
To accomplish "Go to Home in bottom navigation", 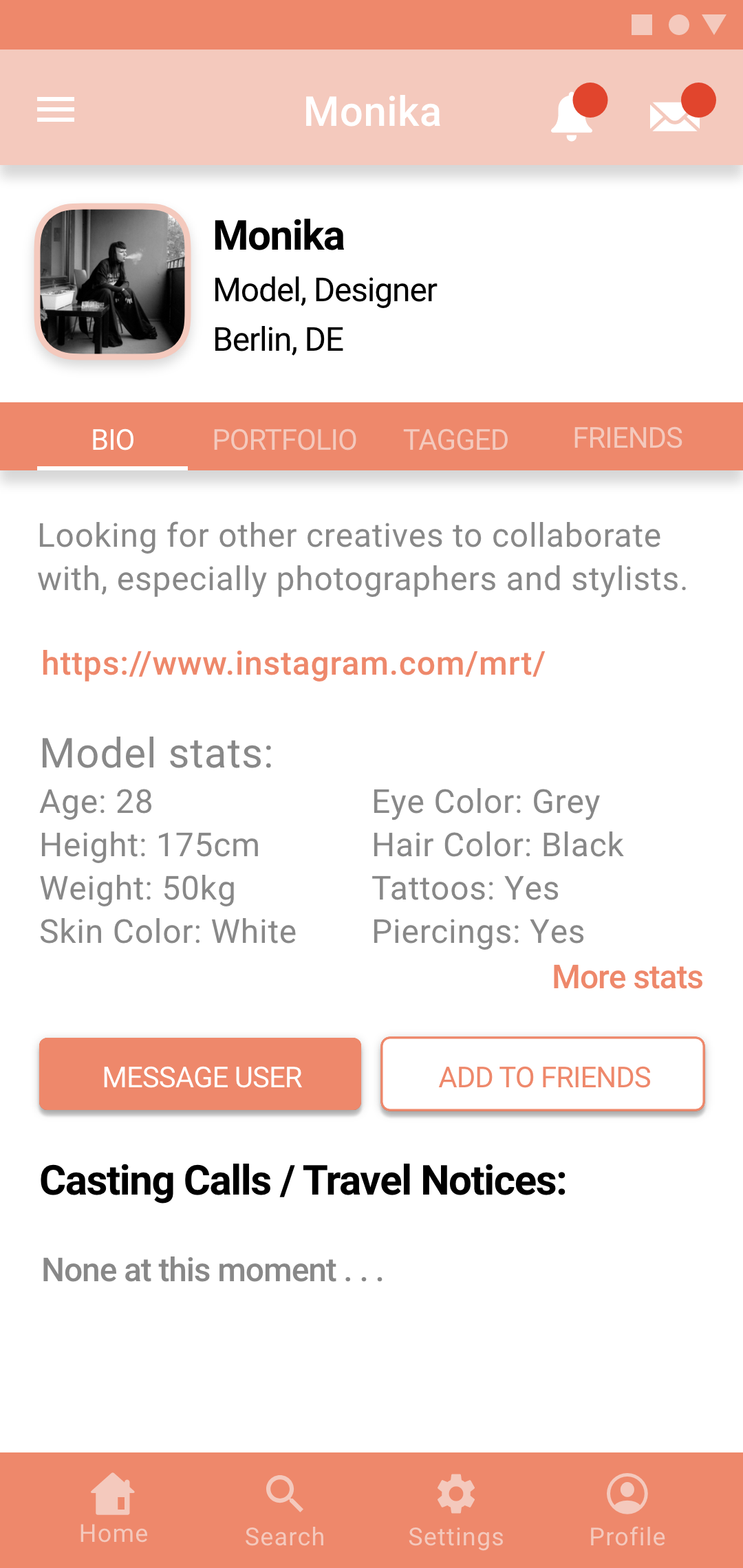I will pos(114,1509).
